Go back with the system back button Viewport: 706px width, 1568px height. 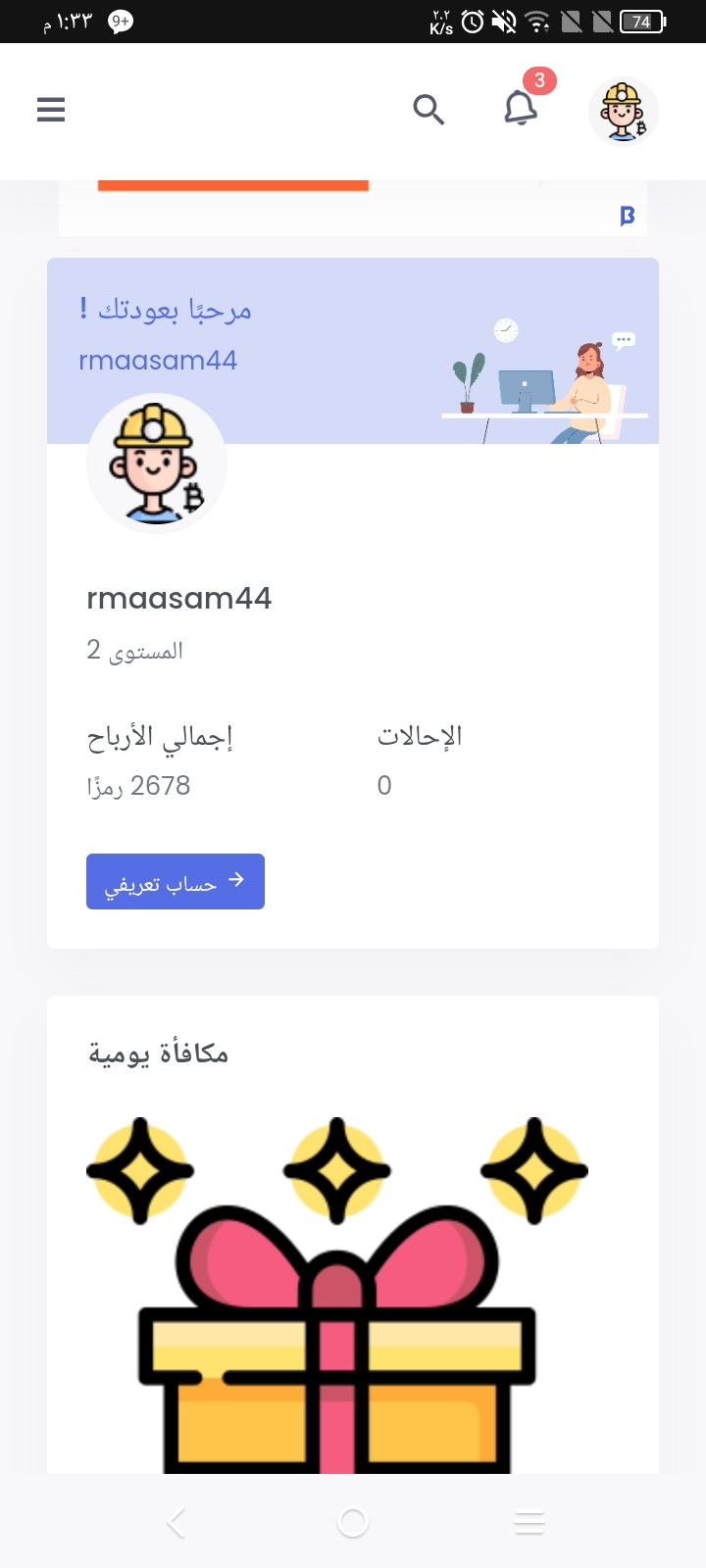176,1522
